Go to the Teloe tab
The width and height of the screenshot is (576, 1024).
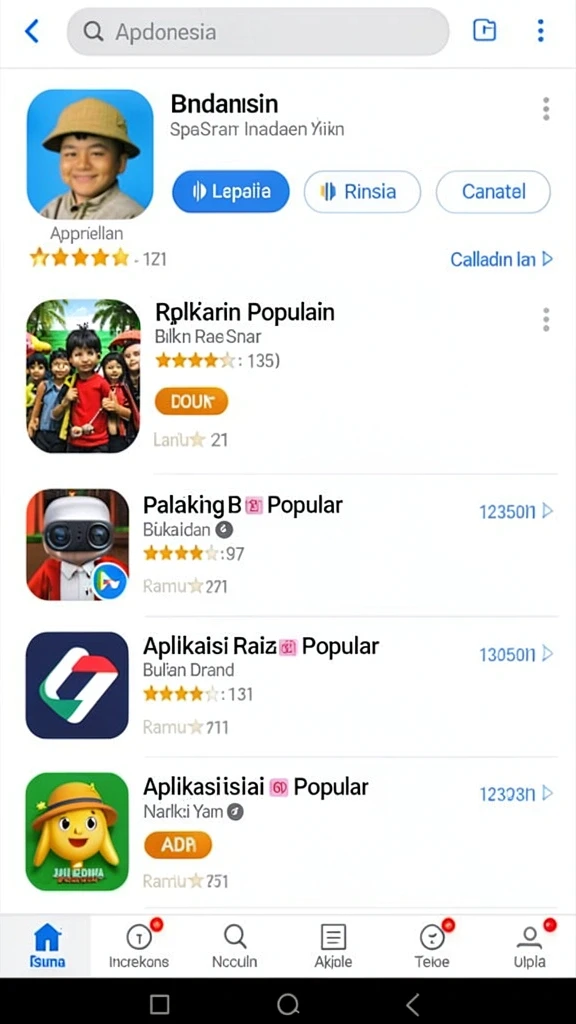[432, 946]
